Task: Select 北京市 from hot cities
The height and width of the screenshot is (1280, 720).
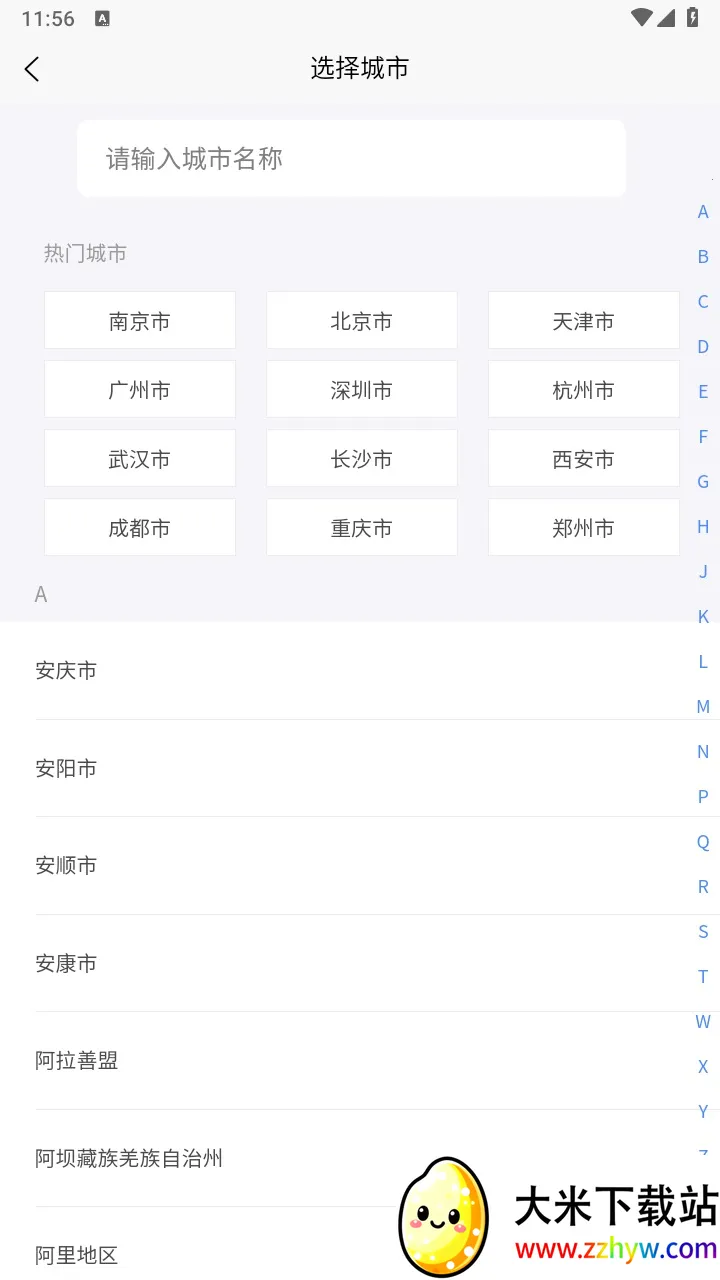Action: pyautogui.click(x=361, y=320)
